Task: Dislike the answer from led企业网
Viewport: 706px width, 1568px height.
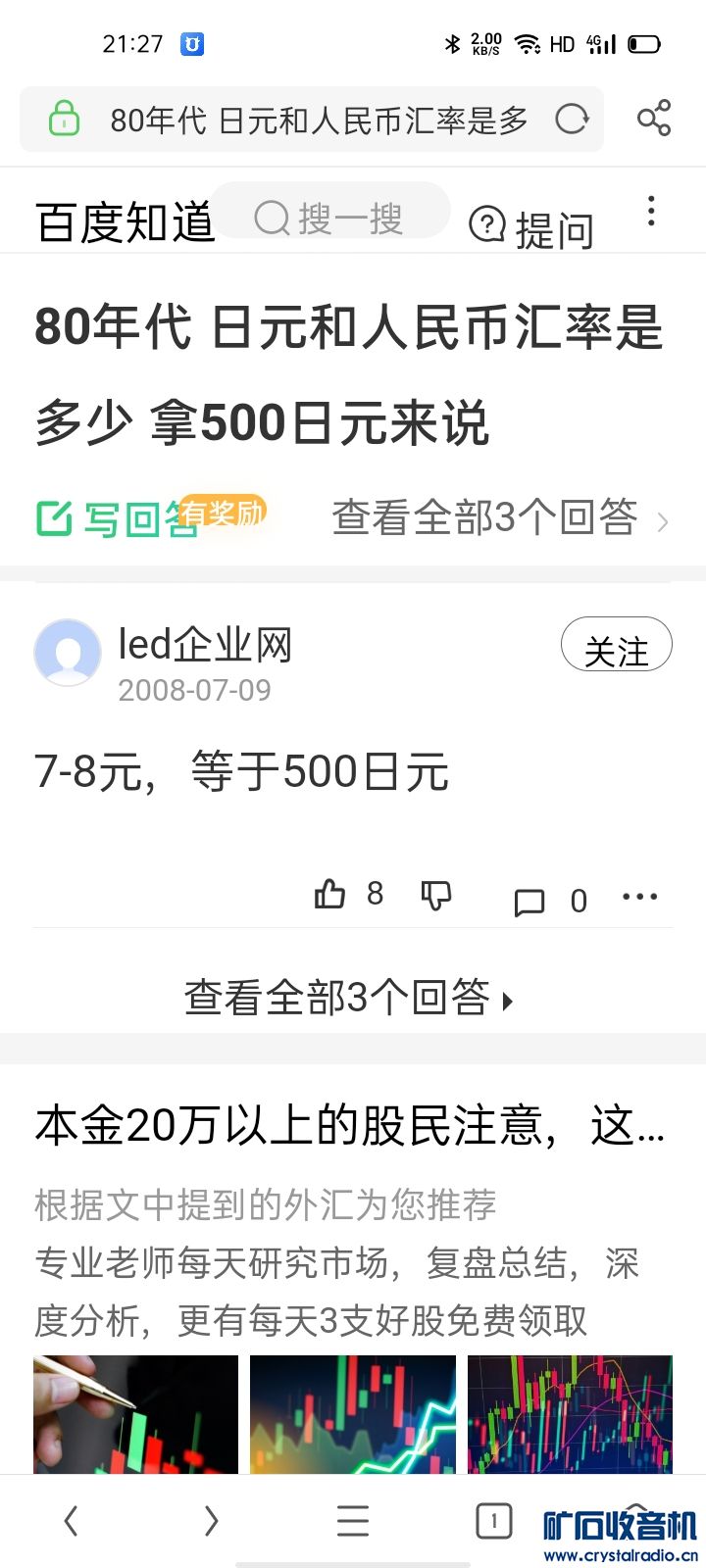Action: coord(435,895)
